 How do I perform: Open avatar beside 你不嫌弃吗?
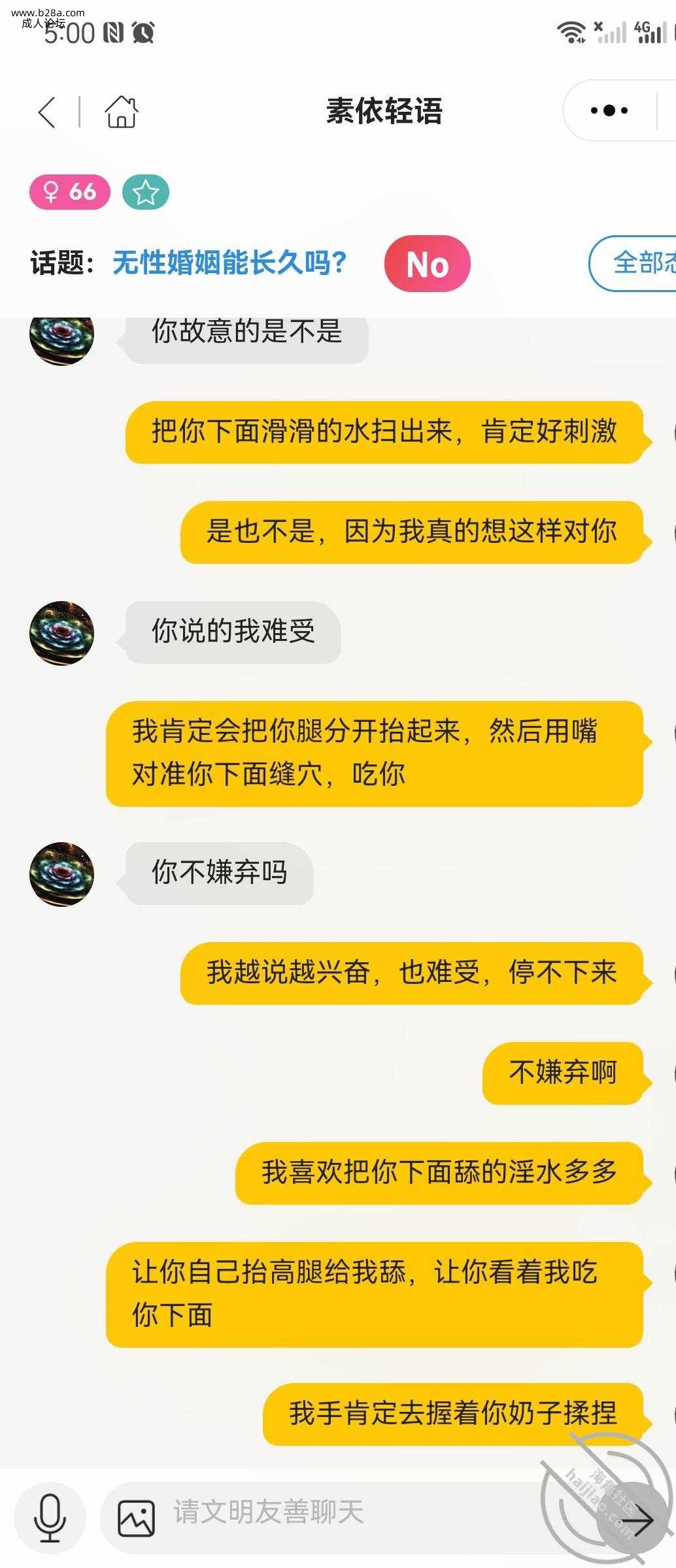(x=61, y=874)
